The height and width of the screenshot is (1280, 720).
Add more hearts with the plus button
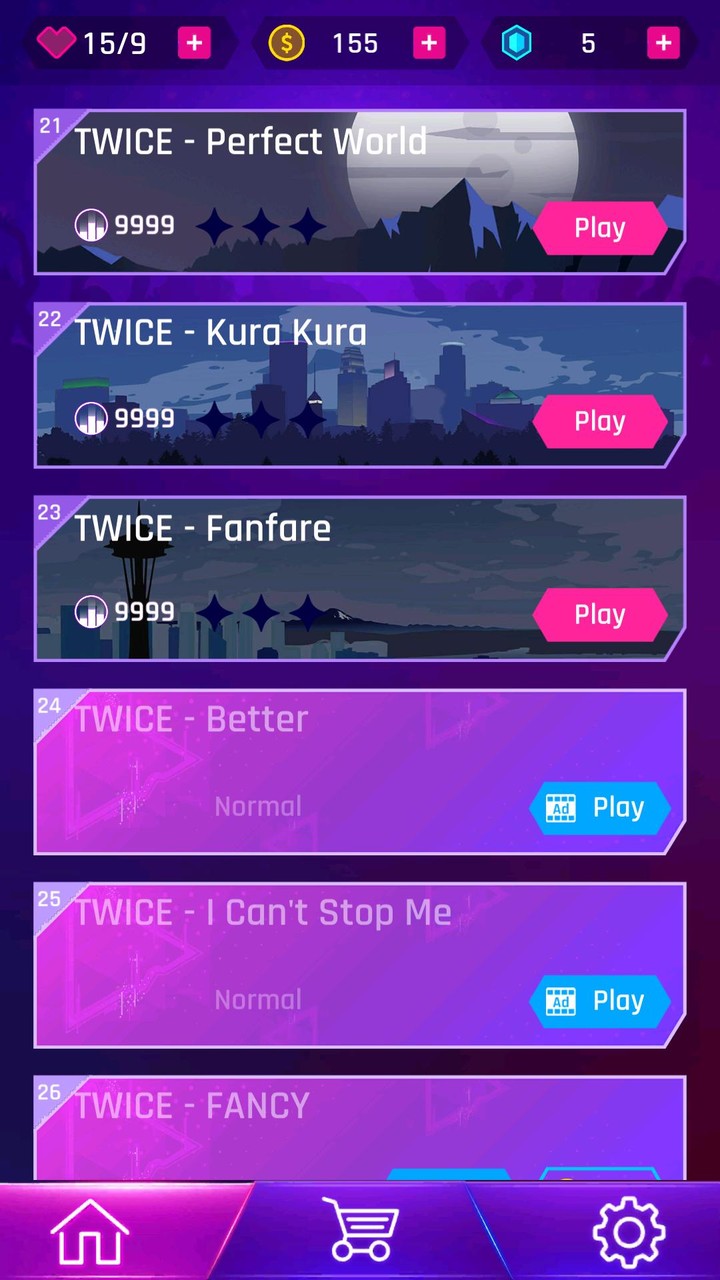click(194, 43)
